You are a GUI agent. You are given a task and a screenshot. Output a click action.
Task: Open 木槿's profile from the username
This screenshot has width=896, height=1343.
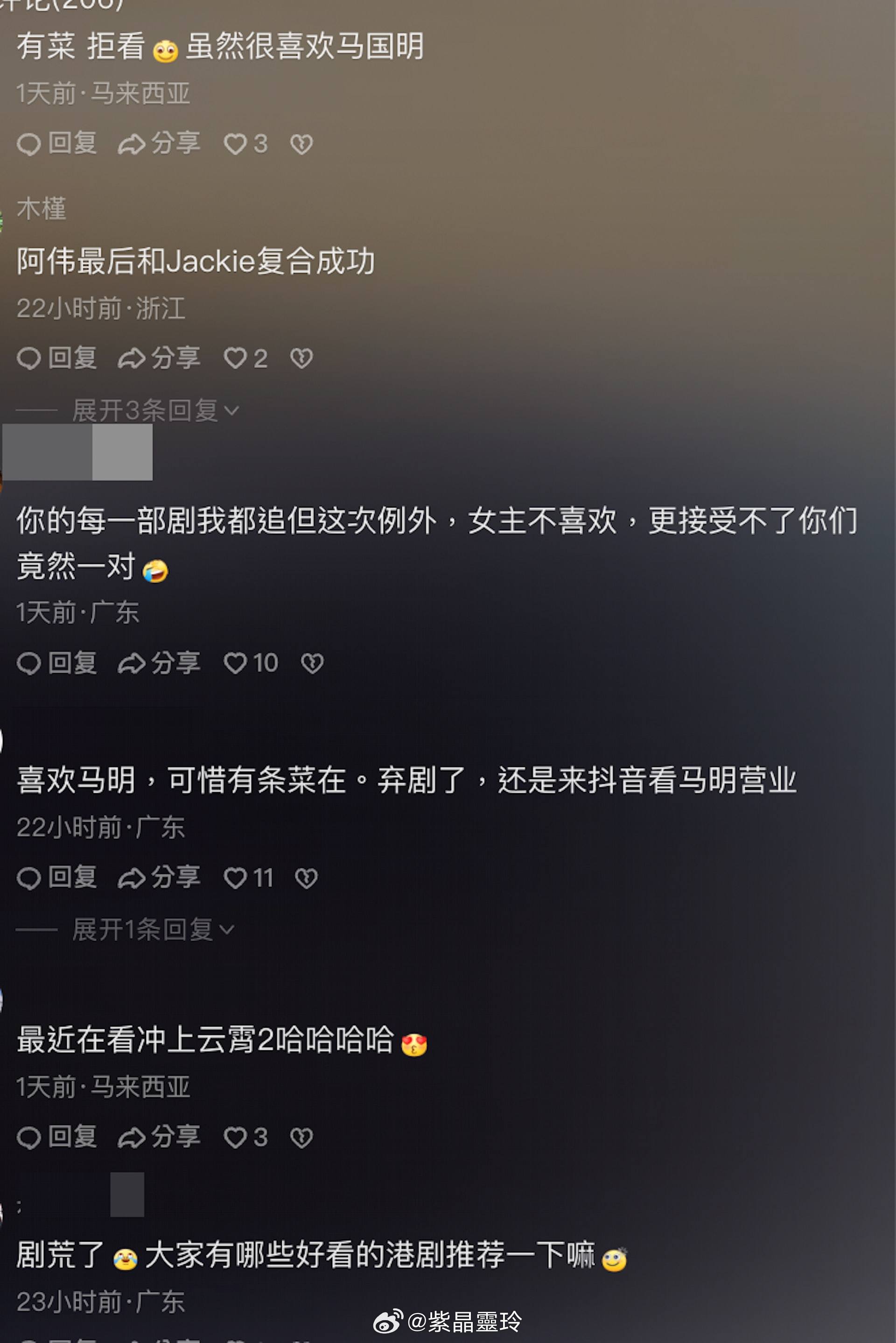tap(41, 209)
